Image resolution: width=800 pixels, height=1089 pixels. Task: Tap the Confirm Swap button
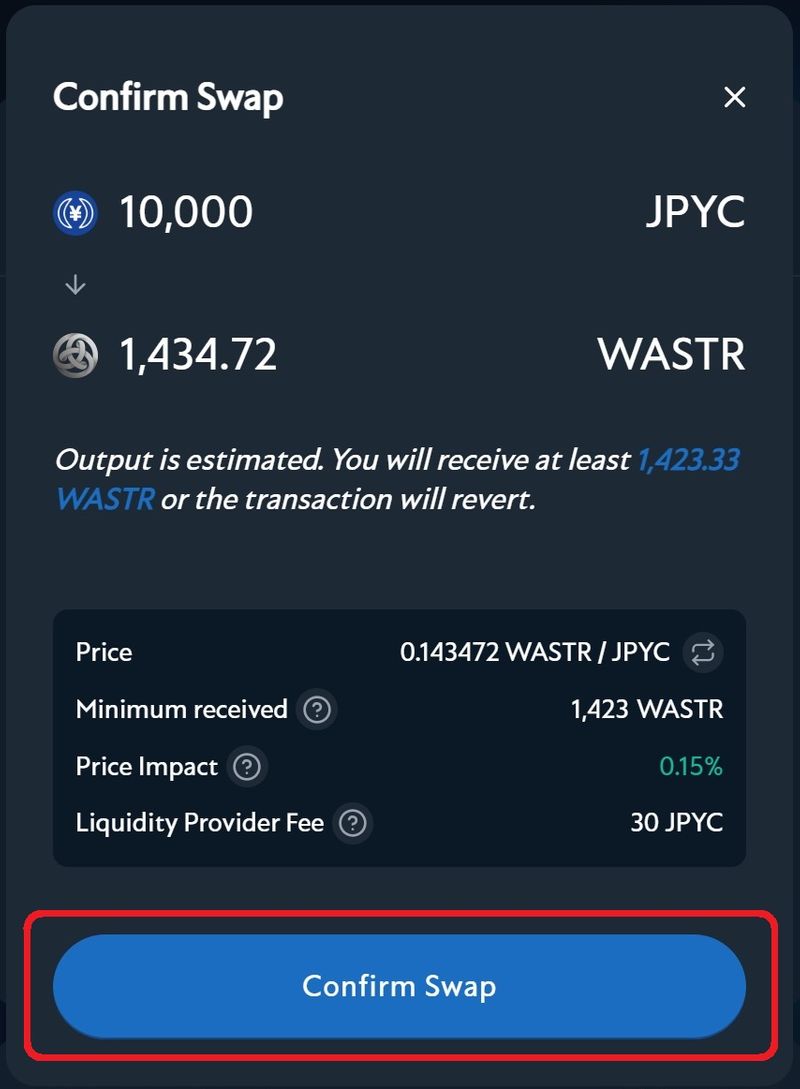click(399, 986)
